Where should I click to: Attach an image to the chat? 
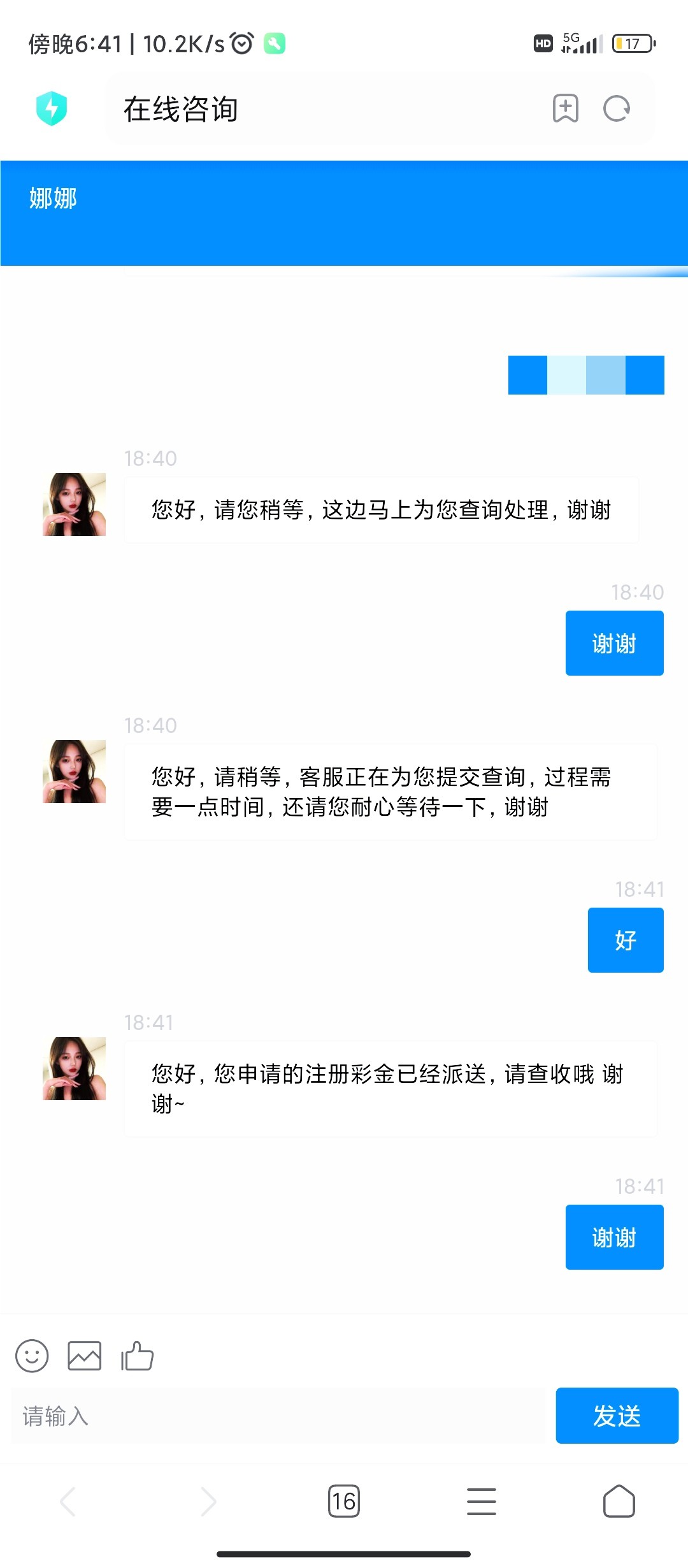pyautogui.click(x=85, y=1356)
